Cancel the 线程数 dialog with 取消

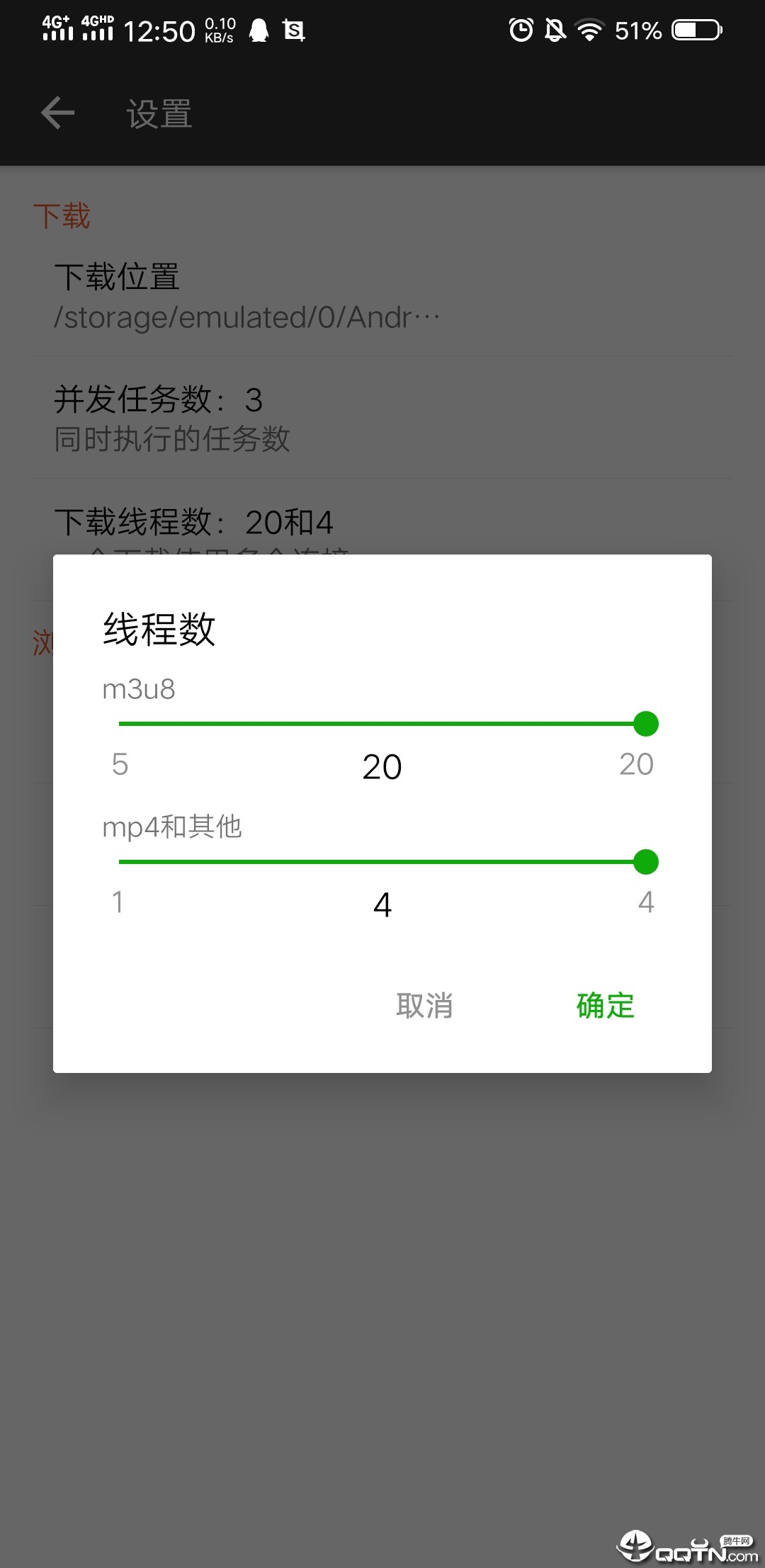[424, 1005]
